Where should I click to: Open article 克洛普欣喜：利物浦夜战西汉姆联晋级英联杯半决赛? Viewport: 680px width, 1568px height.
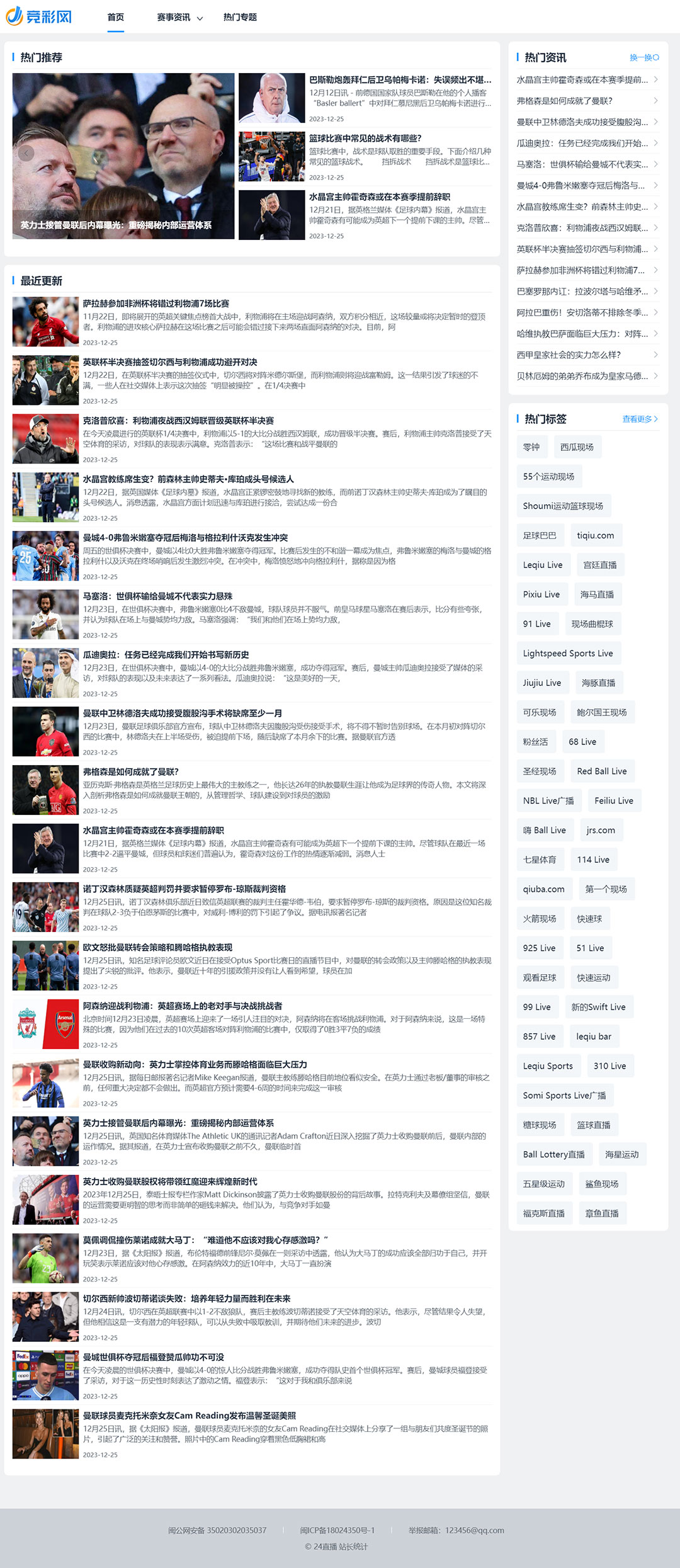[178, 421]
